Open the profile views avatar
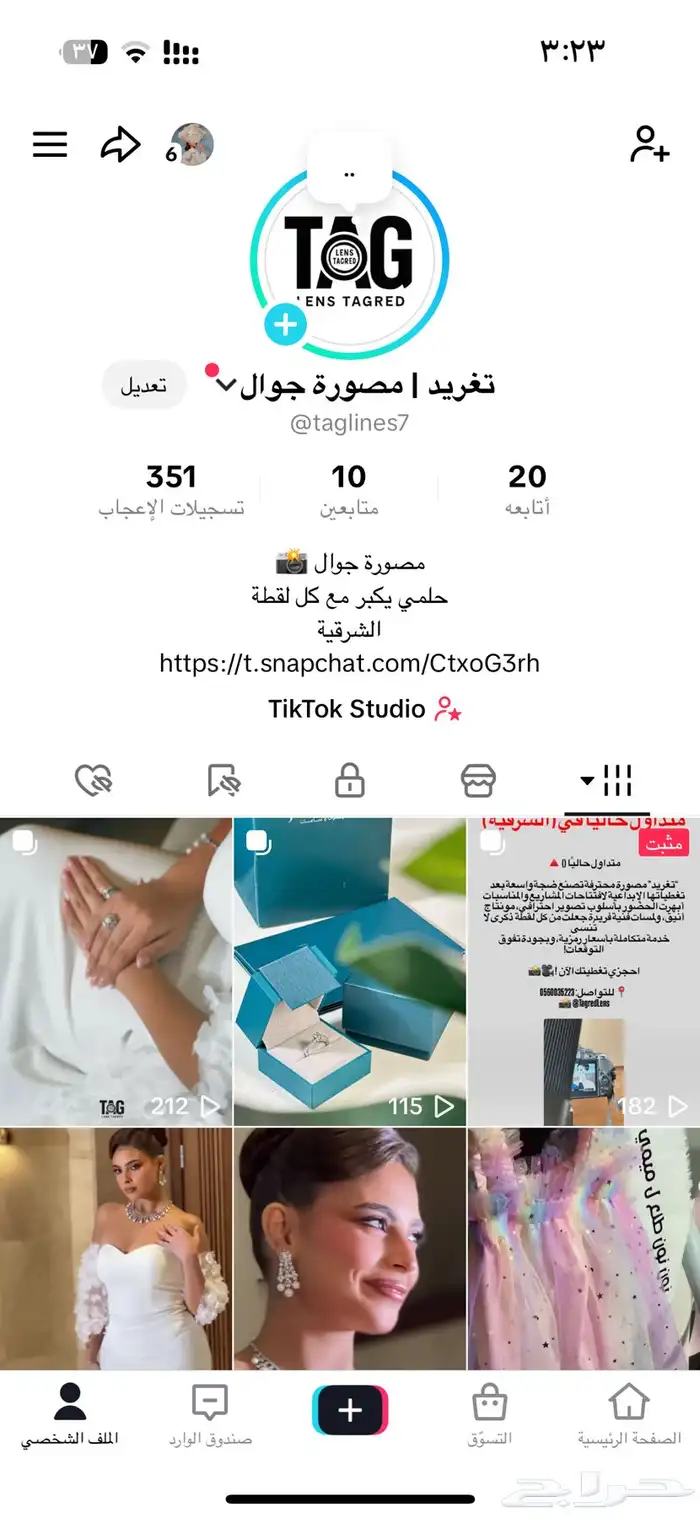The height and width of the screenshot is (1518, 700). point(192,145)
